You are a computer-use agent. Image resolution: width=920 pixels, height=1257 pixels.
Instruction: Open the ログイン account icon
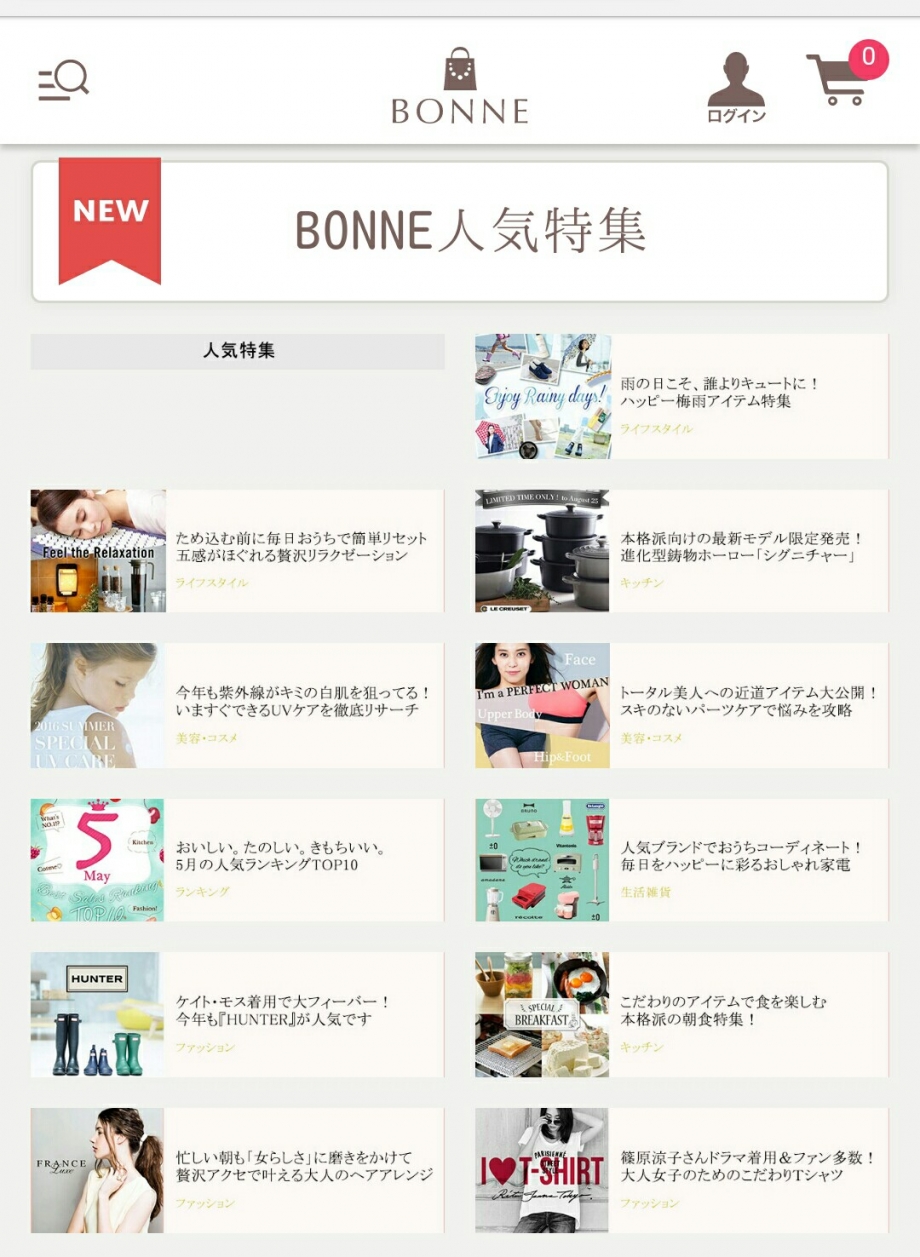point(736,88)
